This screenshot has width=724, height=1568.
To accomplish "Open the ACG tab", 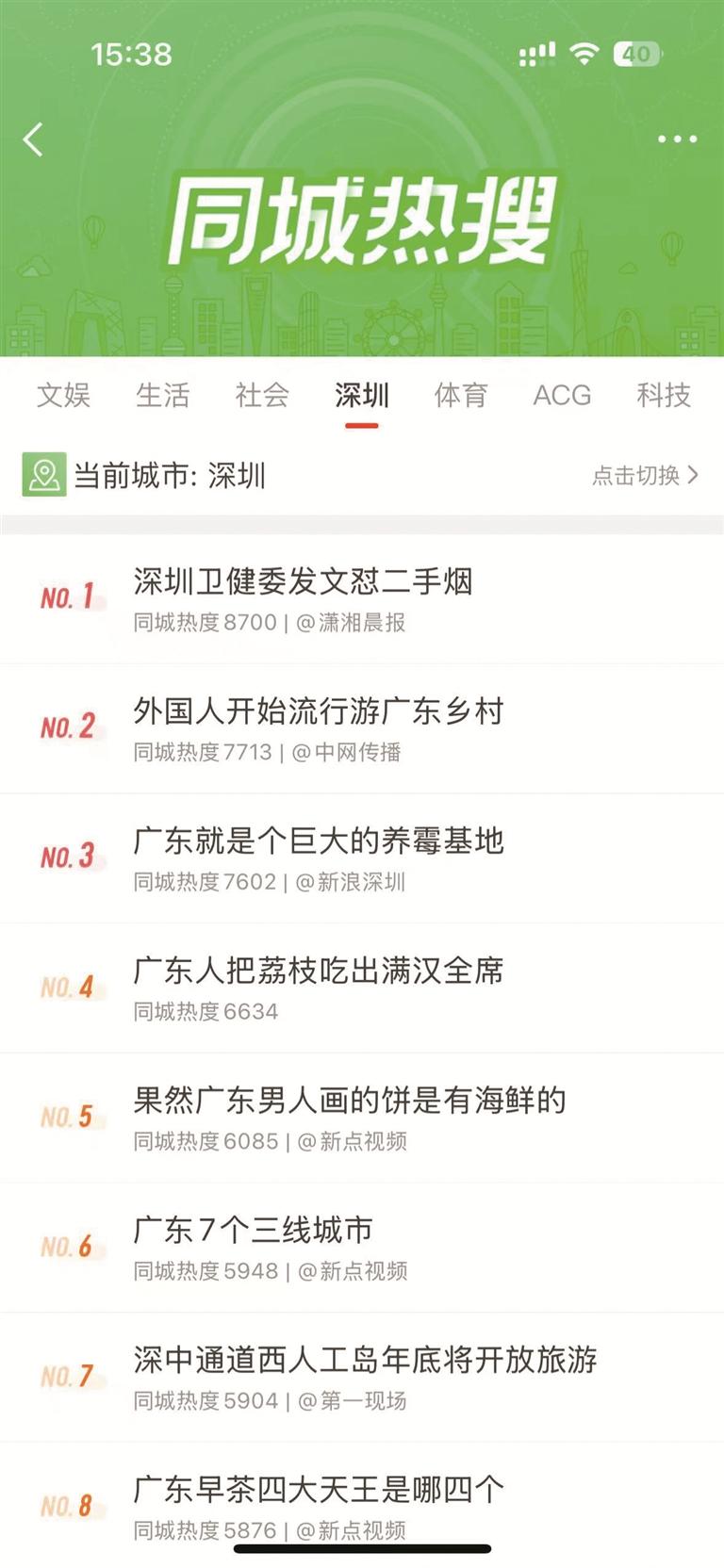I will (x=562, y=395).
